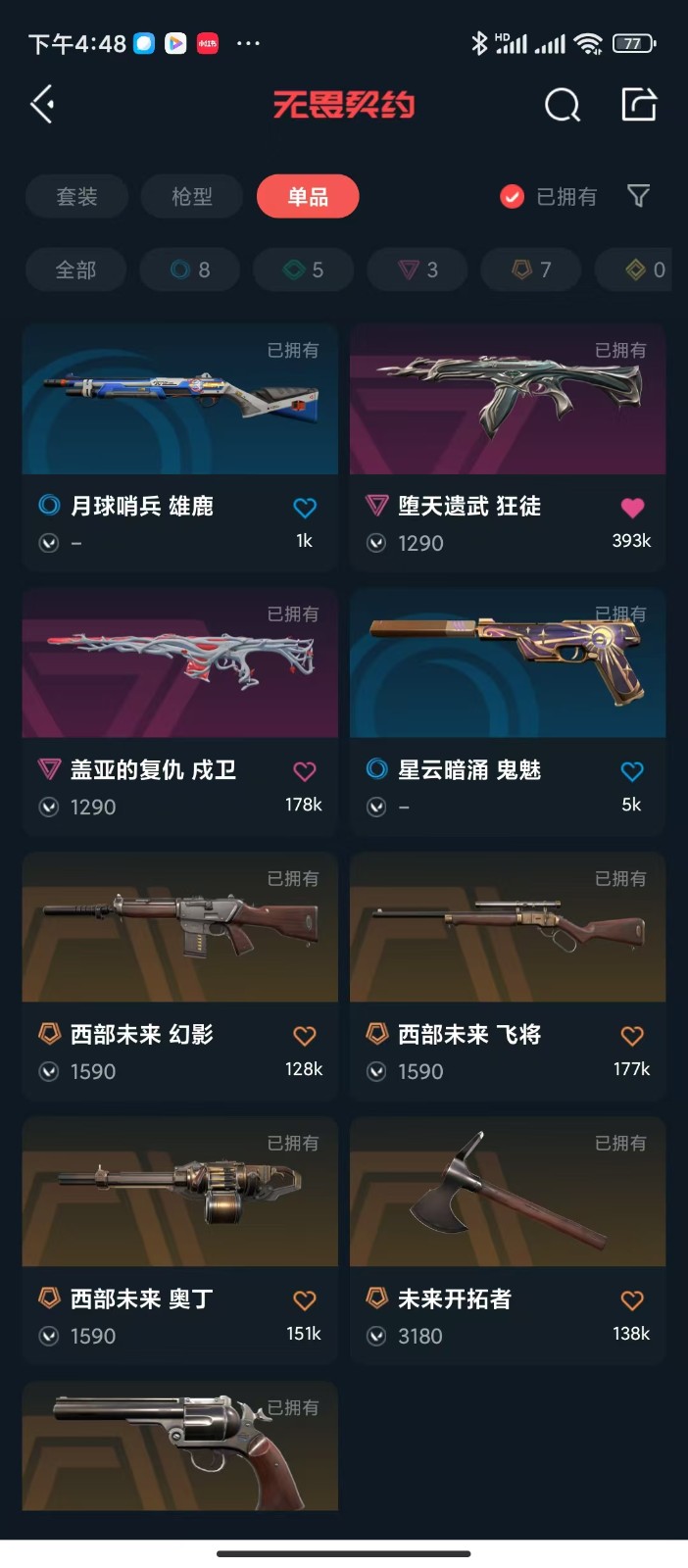Like the 西部未来 幻影 skin
Image resolution: width=688 pixels, height=1568 pixels.
[305, 1036]
